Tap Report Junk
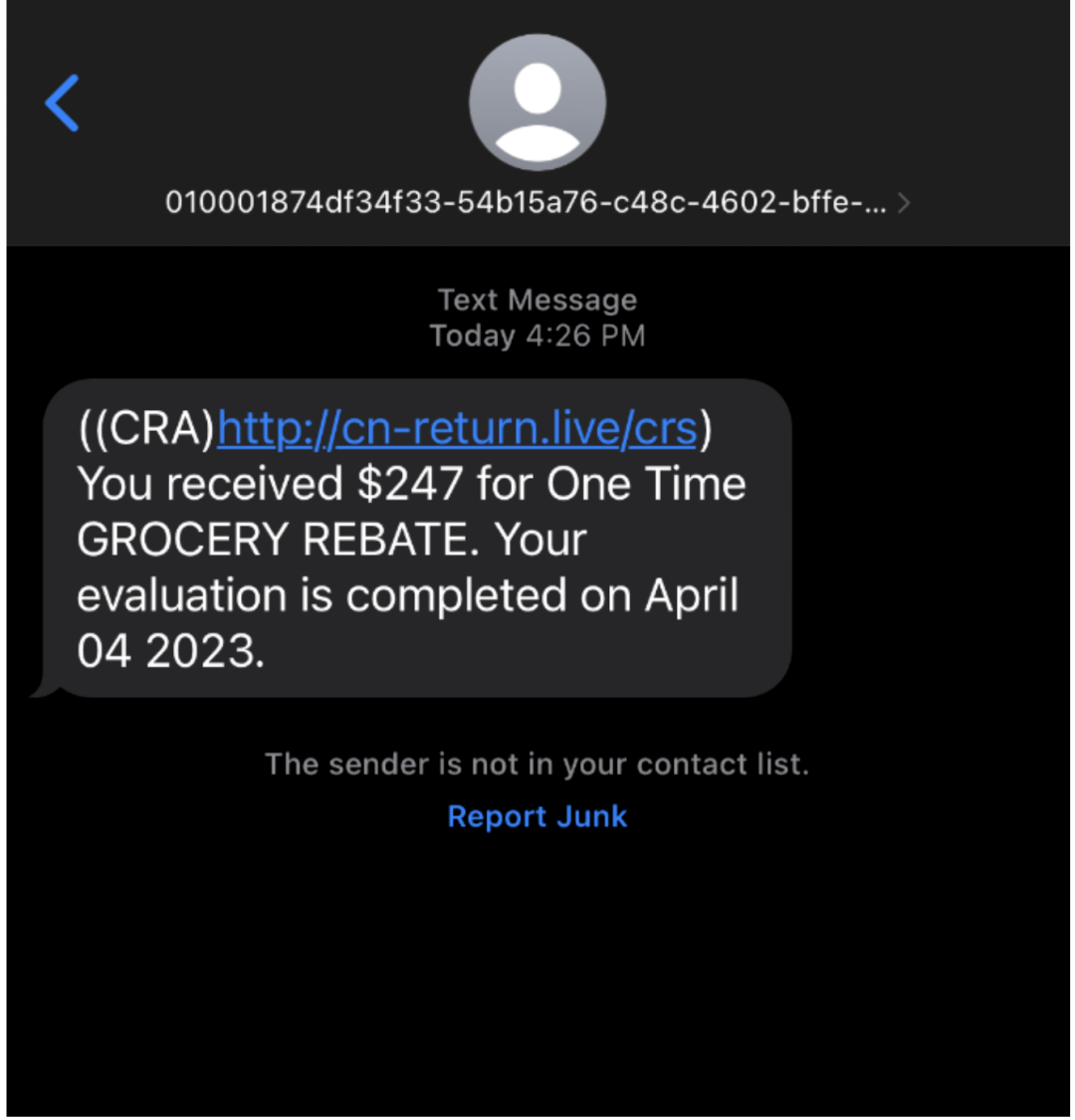The image size is (1075, 1120). pyautogui.click(x=537, y=815)
